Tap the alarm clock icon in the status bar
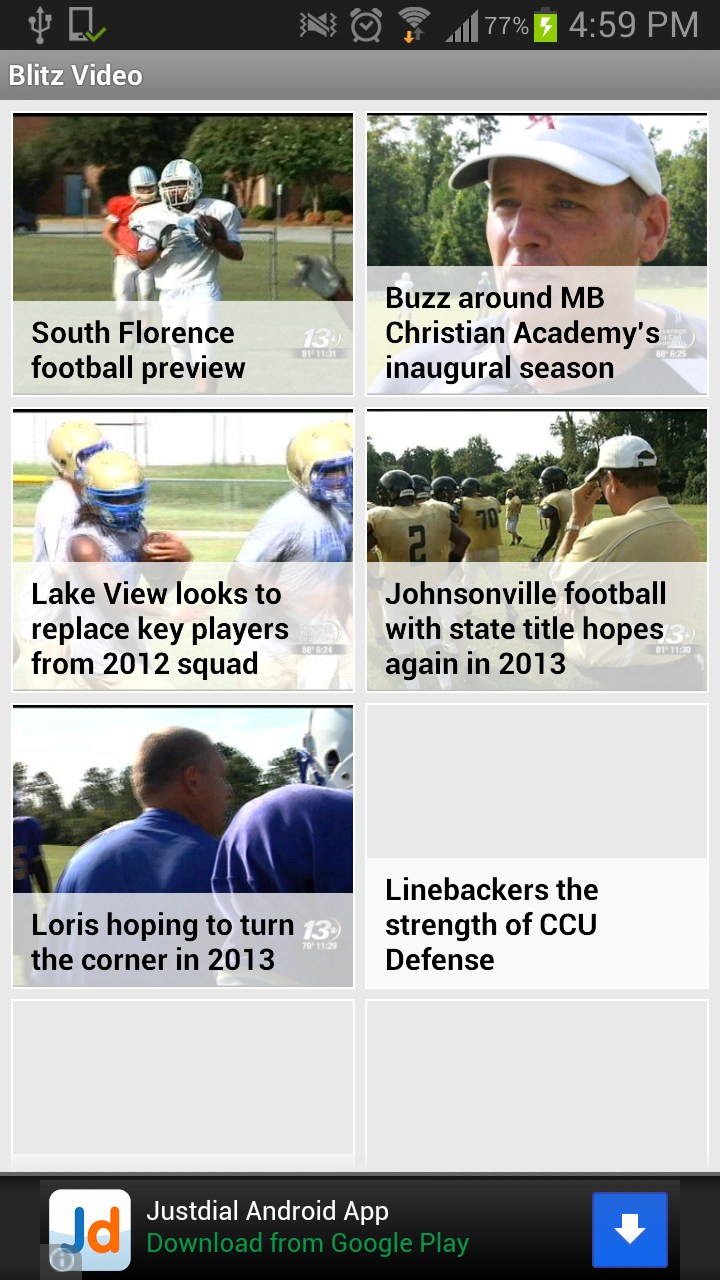Screen dimensions: 720x1280 (x=364, y=24)
